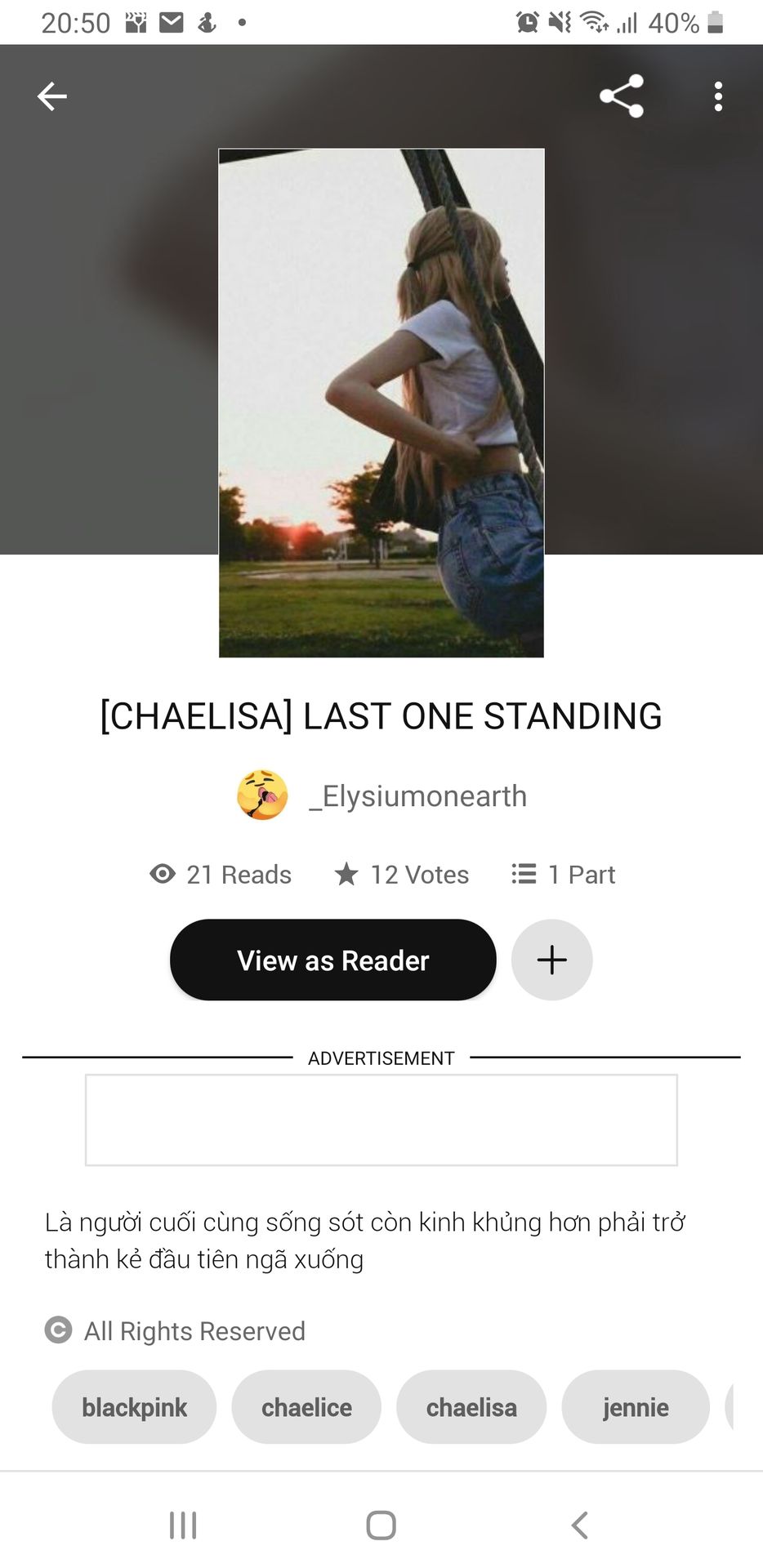Open the three-dot overflow menu

[x=718, y=96]
